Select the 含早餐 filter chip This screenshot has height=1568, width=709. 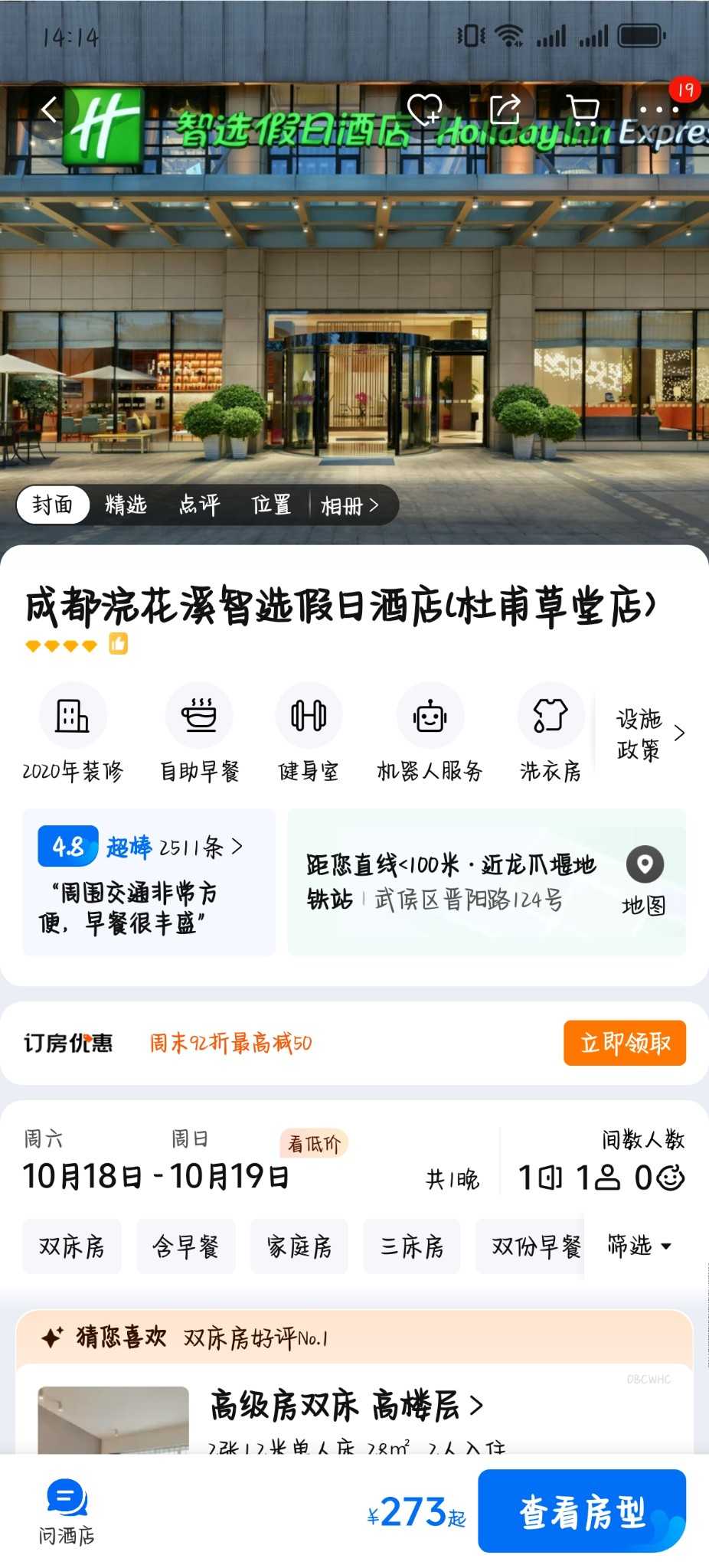coord(186,1246)
